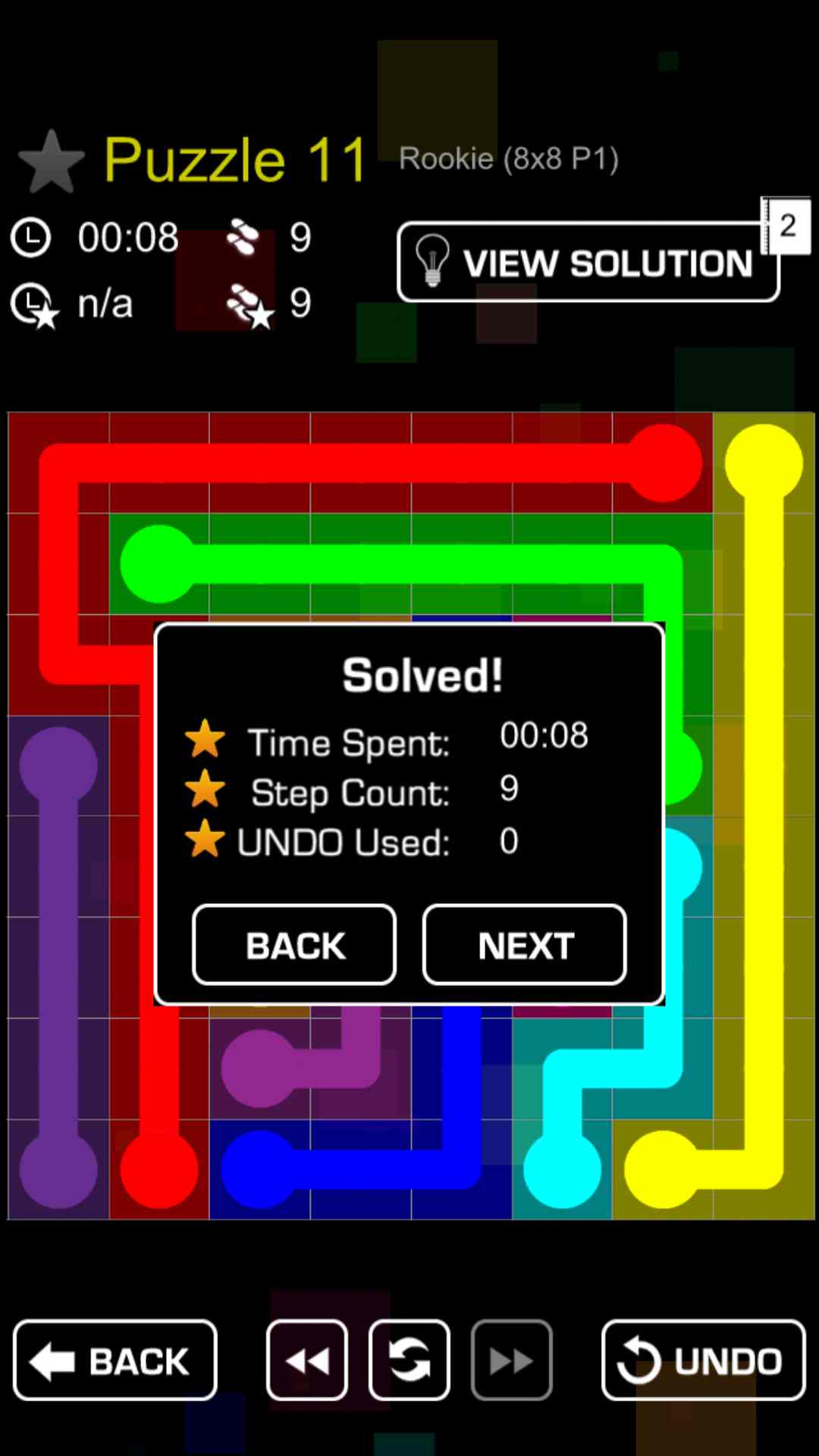Select BACK in the Solved dialog
819x1456 pixels.
pyautogui.click(x=294, y=945)
